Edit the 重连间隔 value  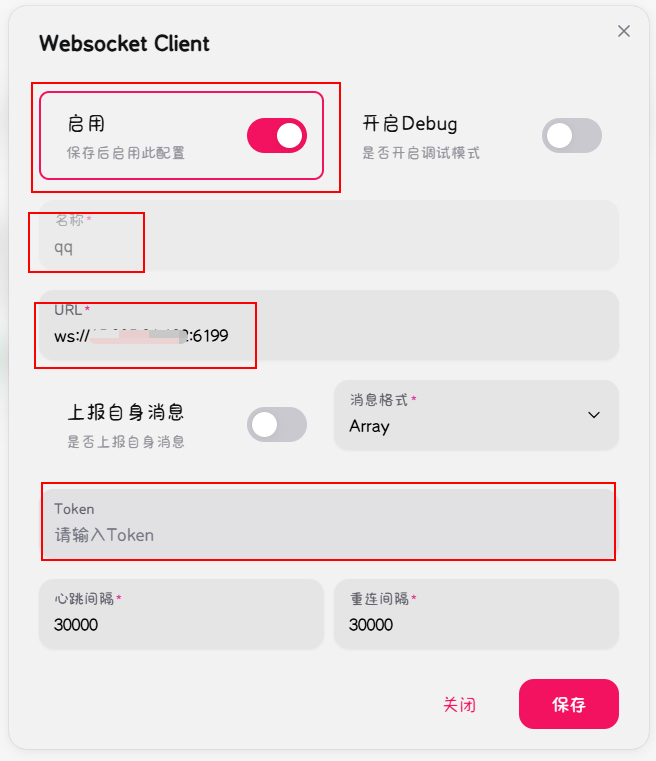[x=476, y=625]
